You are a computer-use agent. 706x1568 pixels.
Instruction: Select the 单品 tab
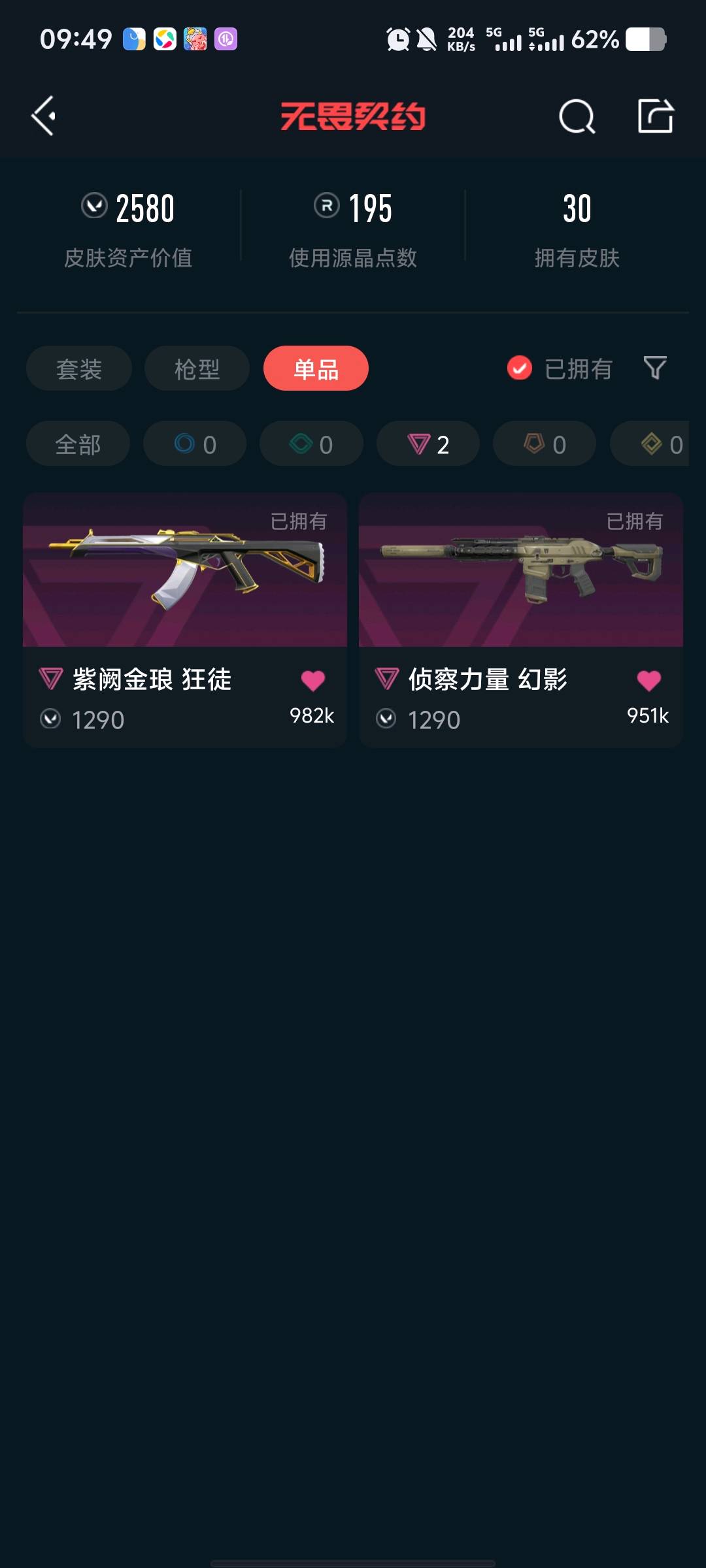click(316, 369)
